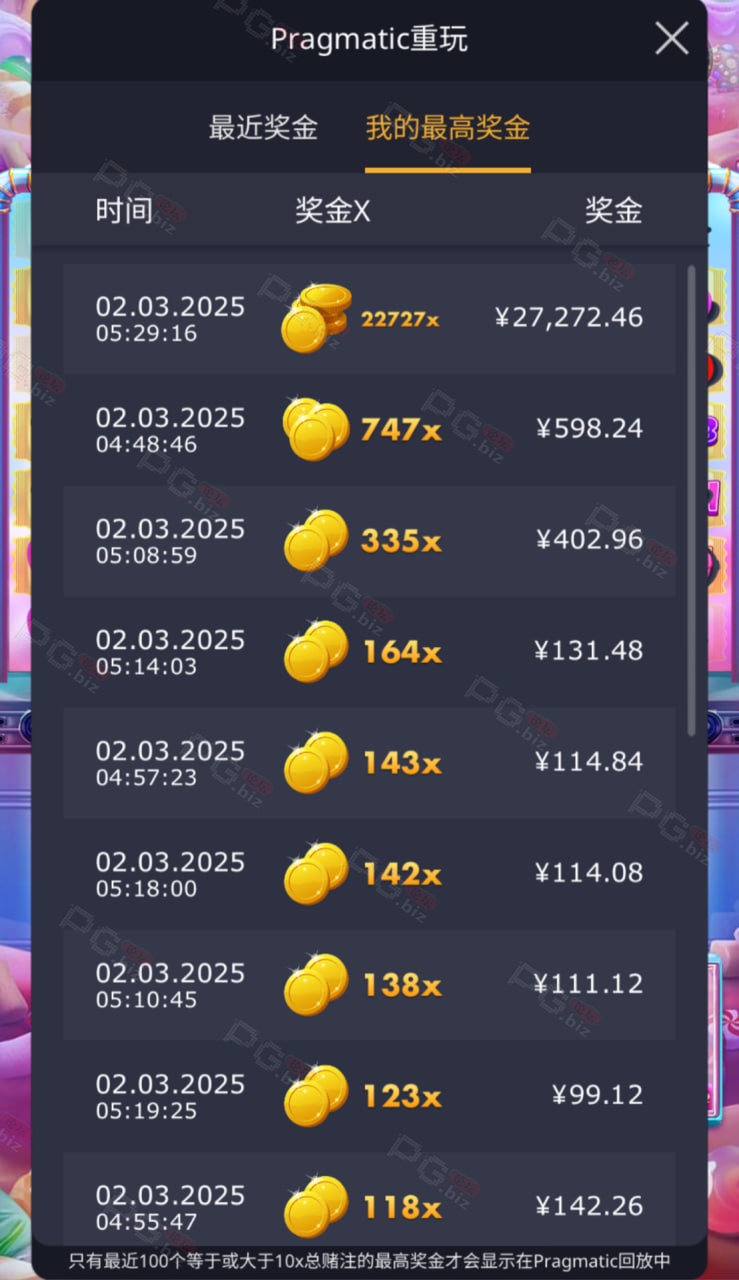This screenshot has height=1280, width=739.
Task: Switch to the 最近奖金 tab
Action: point(263,128)
